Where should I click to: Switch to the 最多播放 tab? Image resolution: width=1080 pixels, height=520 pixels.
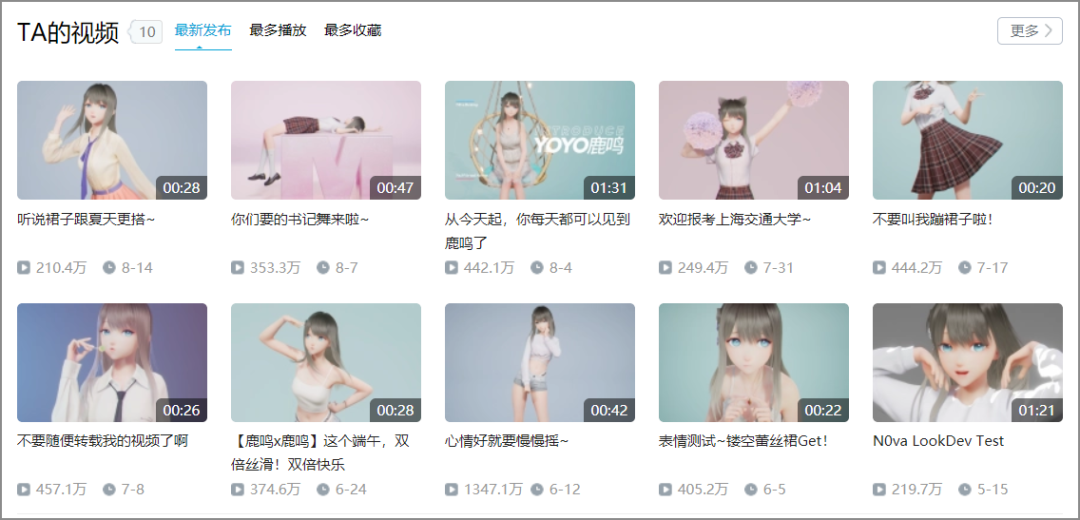[x=278, y=31]
